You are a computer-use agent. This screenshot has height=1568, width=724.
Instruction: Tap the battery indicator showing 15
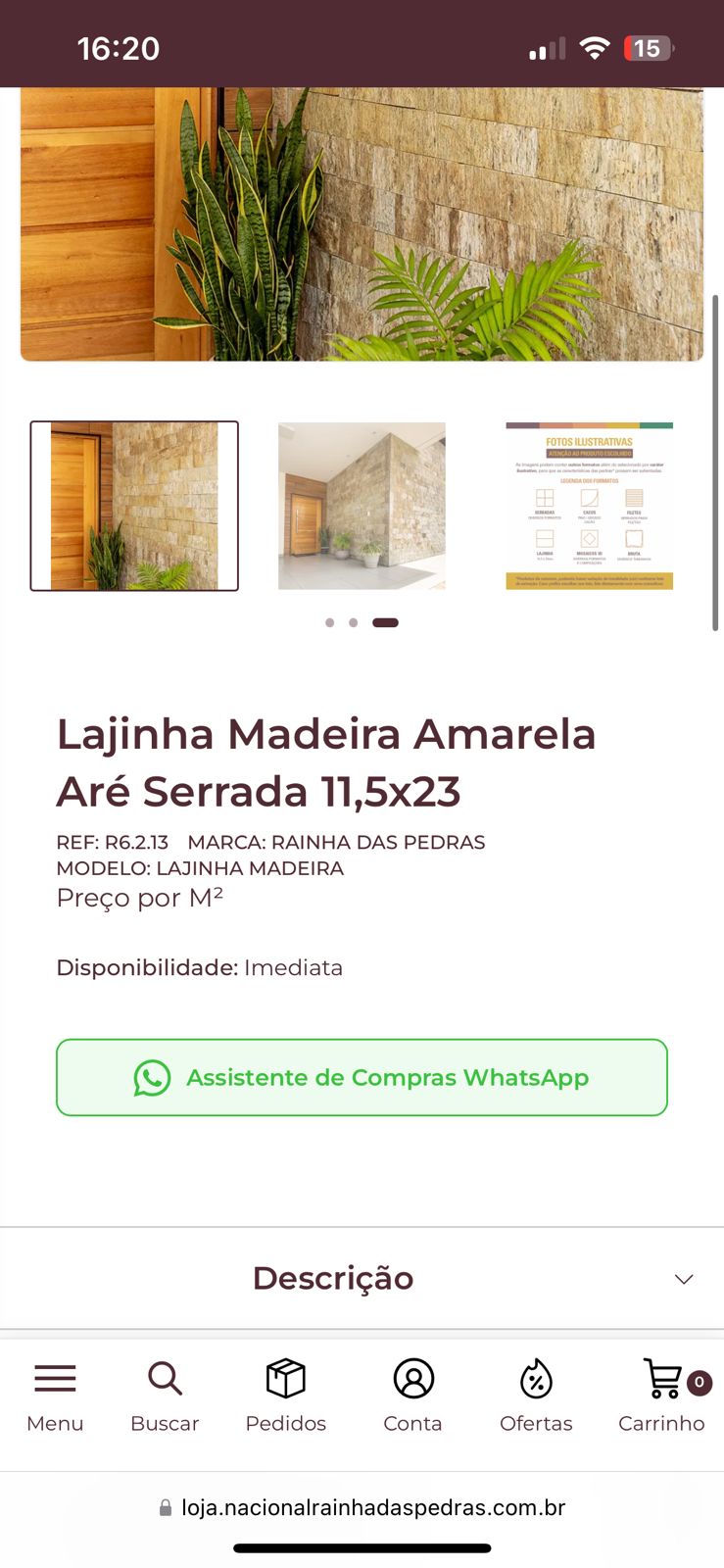[648, 47]
